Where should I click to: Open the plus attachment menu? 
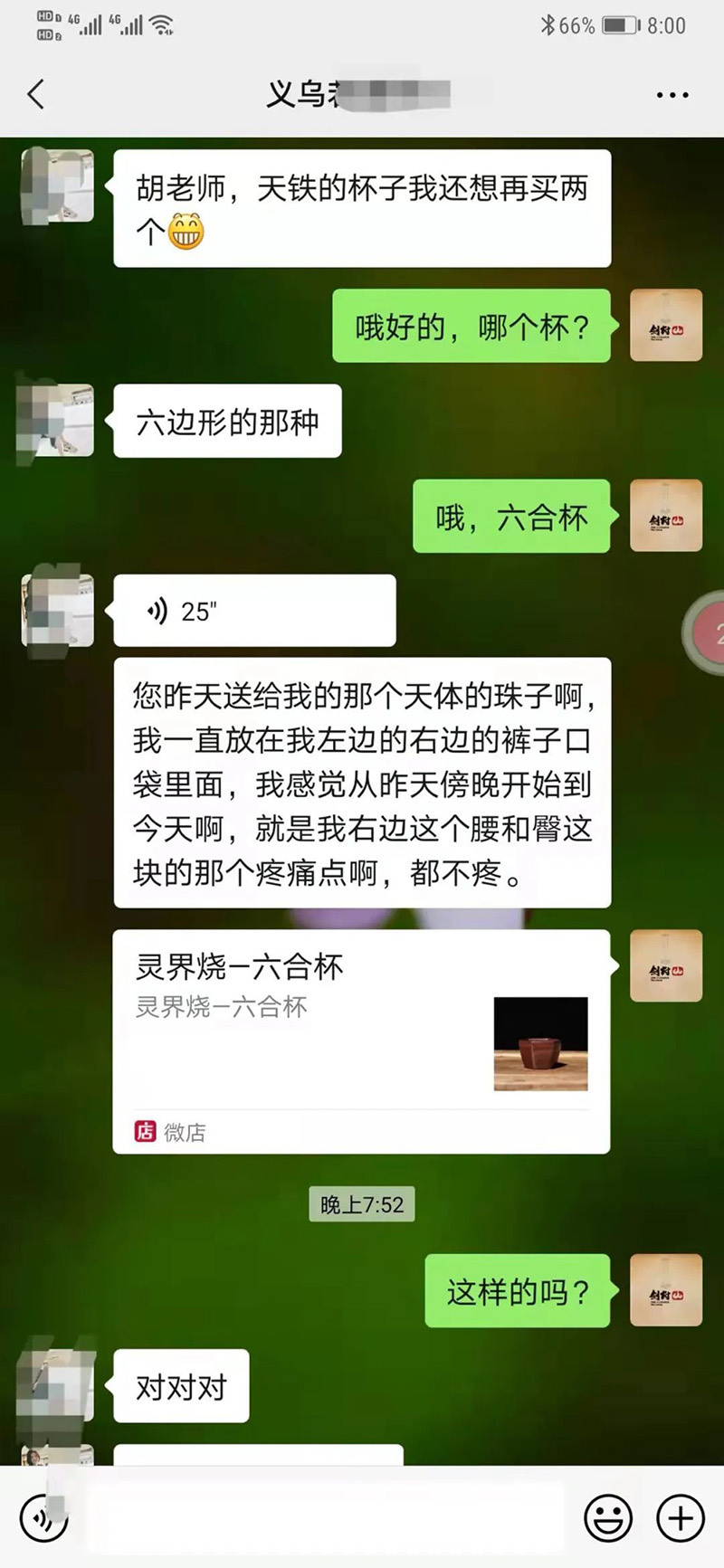[681, 1517]
